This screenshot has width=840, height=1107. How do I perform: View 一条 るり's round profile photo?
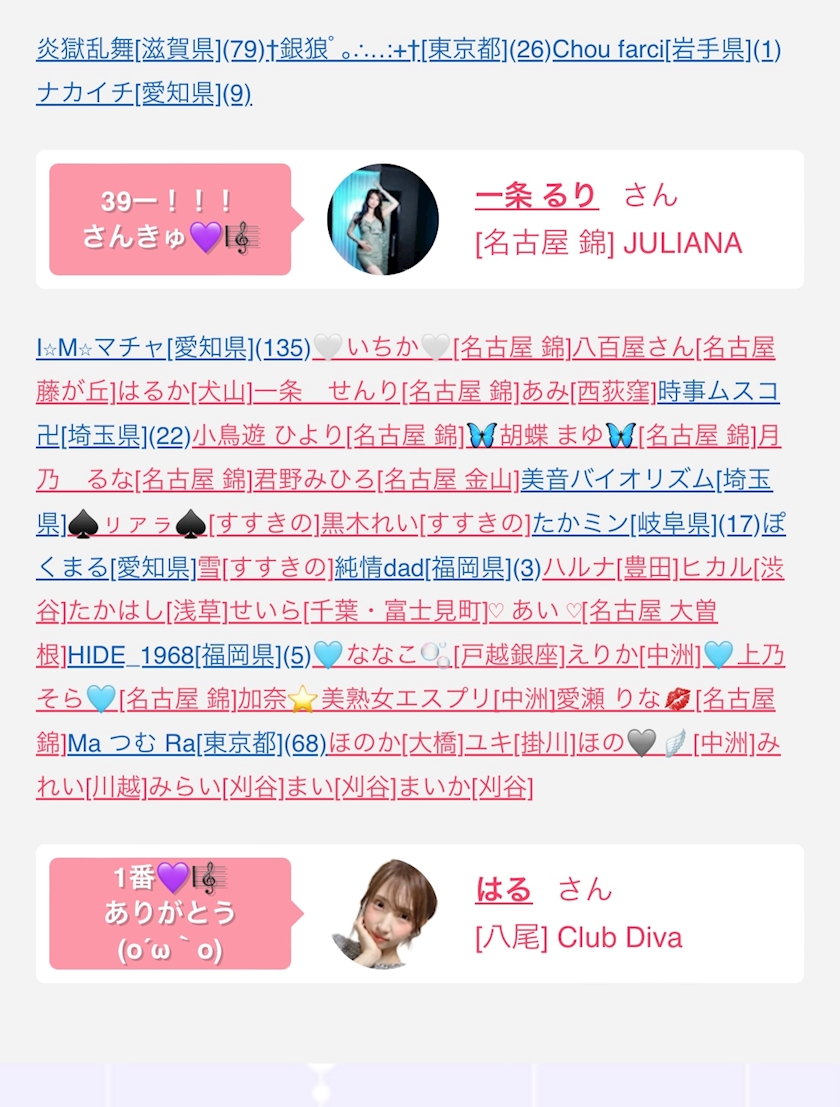[x=383, y=220]
